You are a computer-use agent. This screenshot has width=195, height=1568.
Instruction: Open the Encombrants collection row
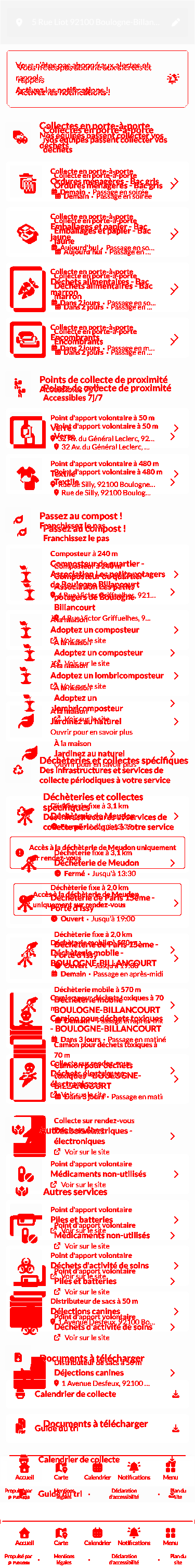pyautogui.click(x=97, y=340)
